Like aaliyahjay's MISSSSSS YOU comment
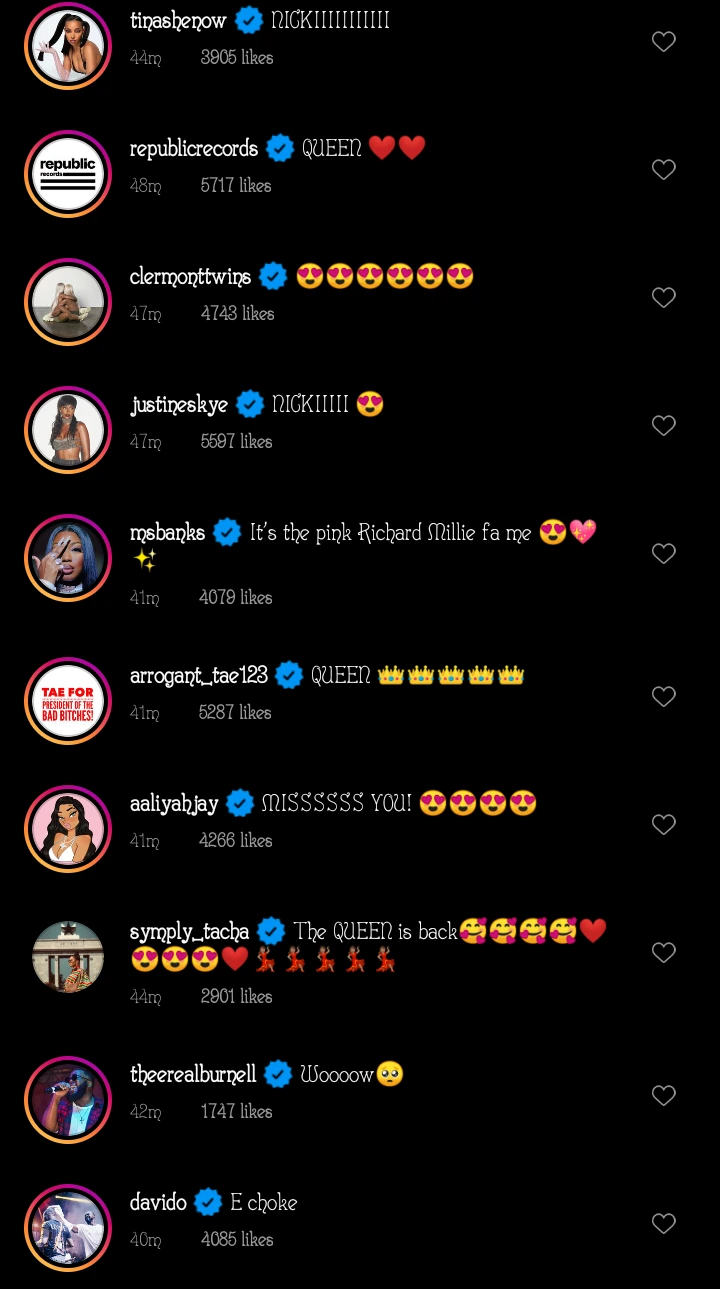720x1289 pixels. pos(664,824)
